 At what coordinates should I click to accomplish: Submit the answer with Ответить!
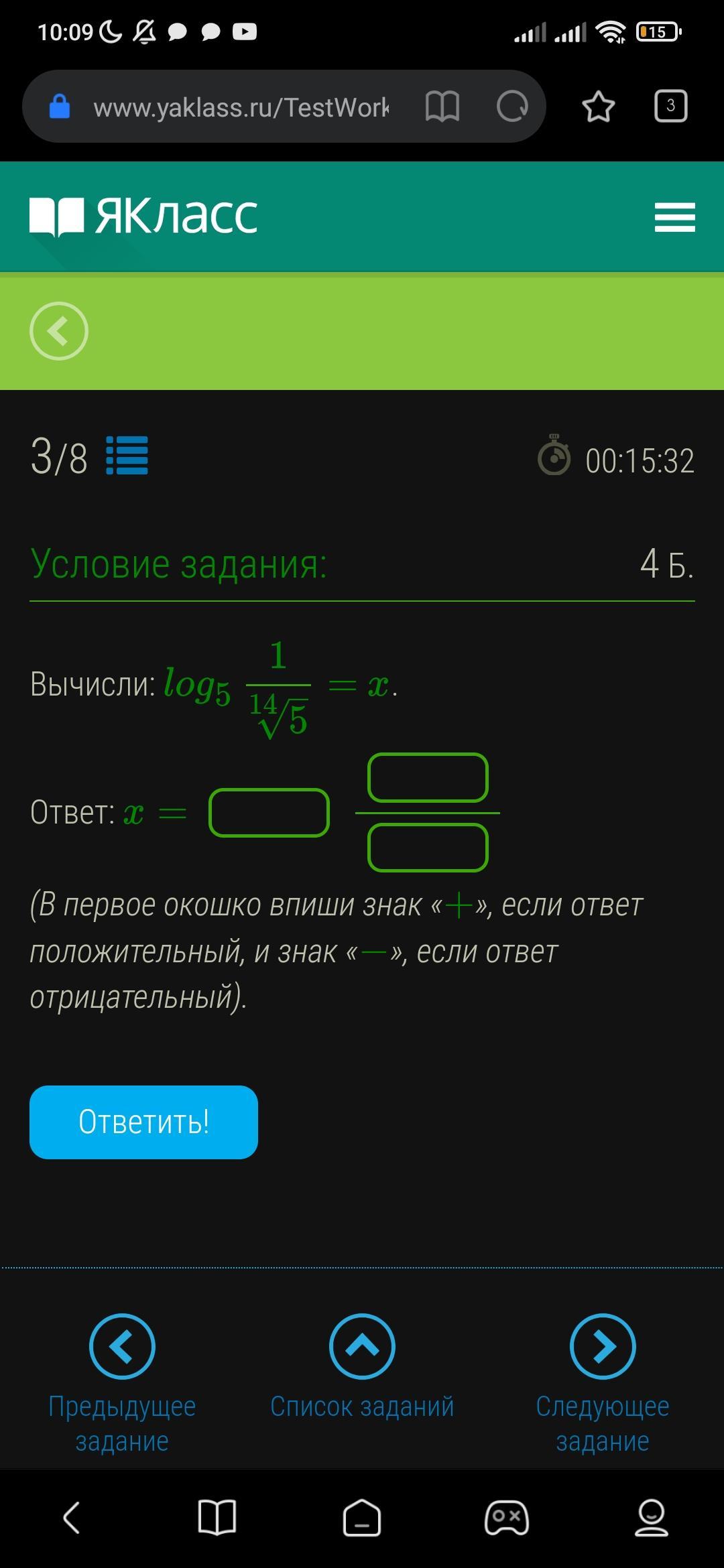click(x=143, y=1122)
